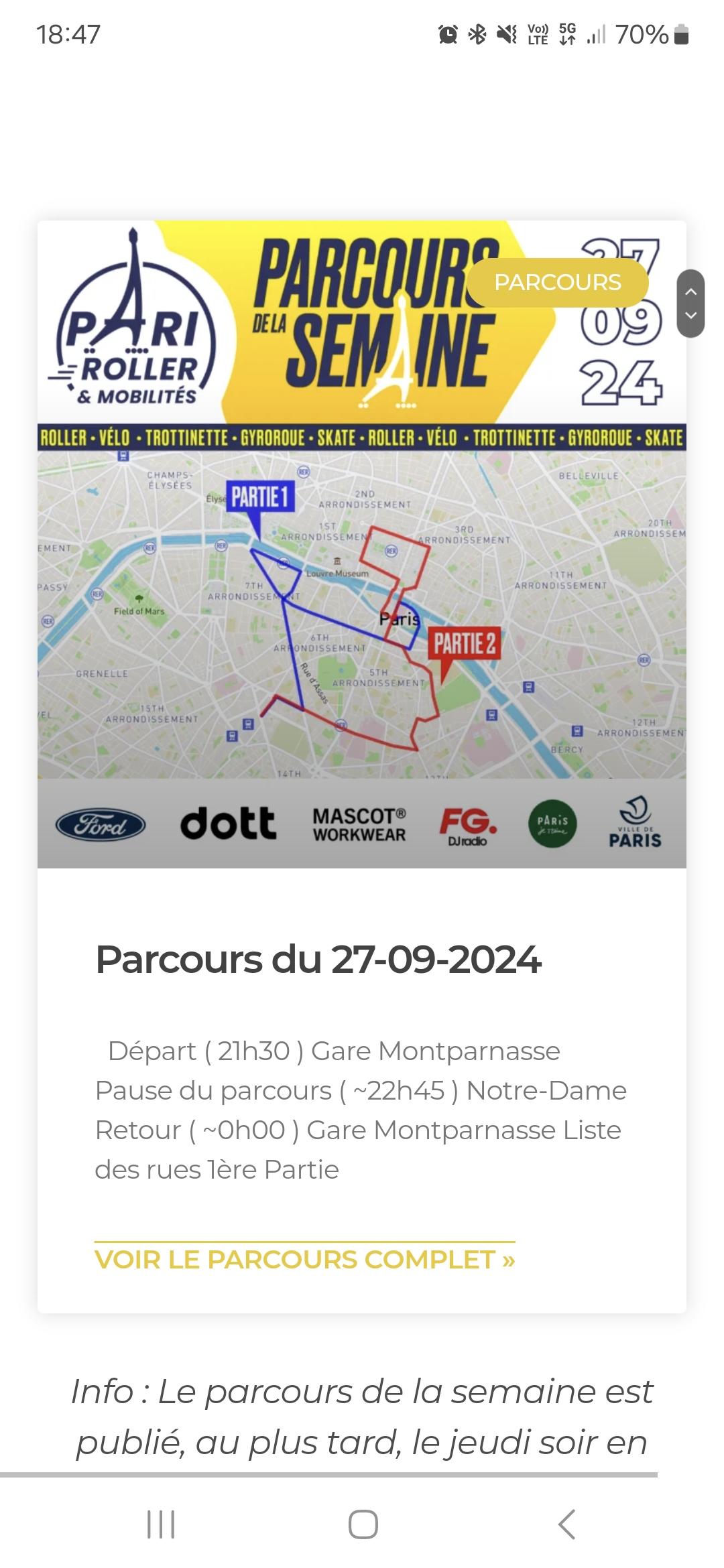Tap the scrollbar handle with arrows
Screen dimensions: 724x1568
(690, 304)
